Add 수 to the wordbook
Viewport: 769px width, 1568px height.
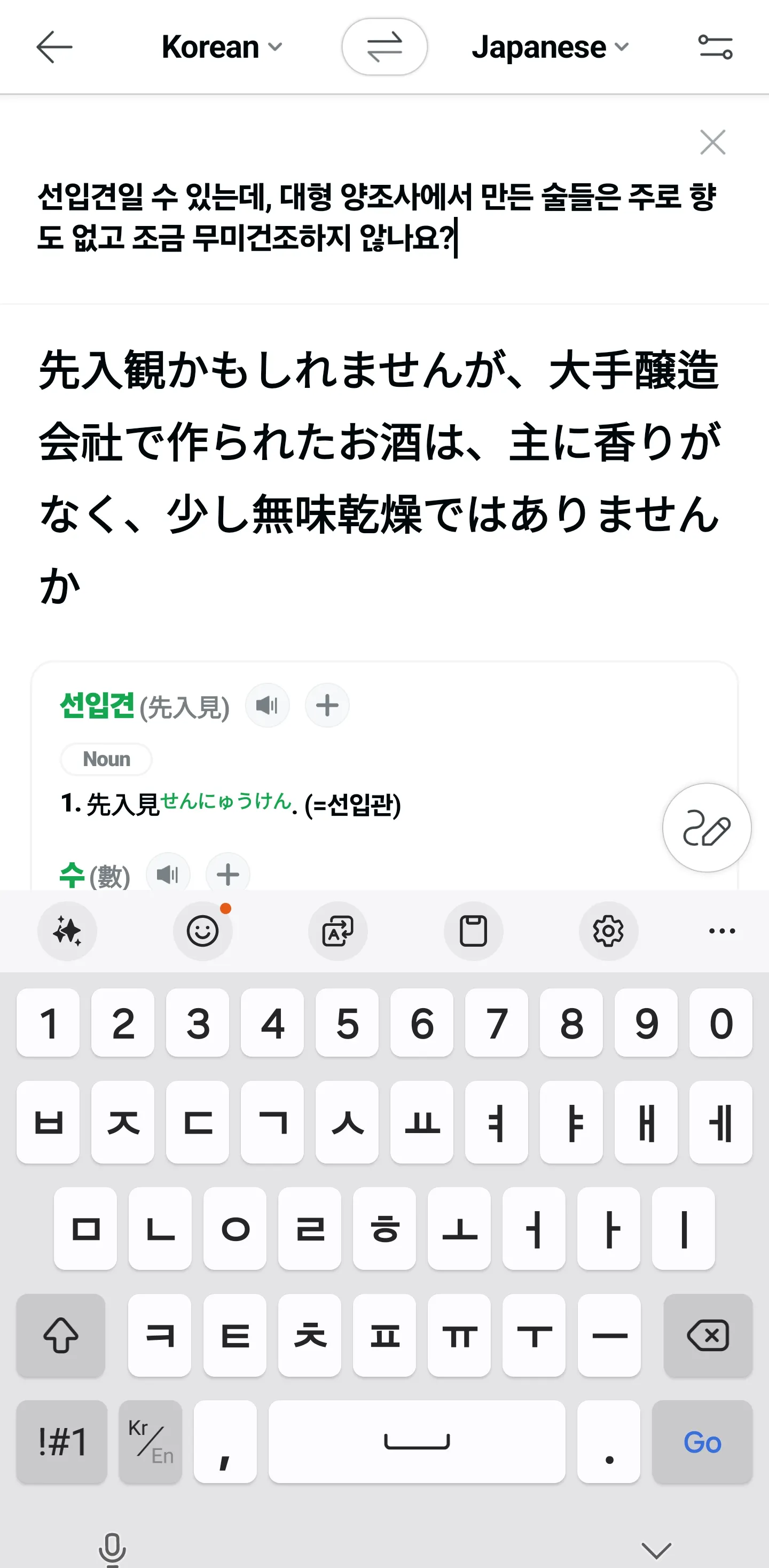(x=228, y=875)
